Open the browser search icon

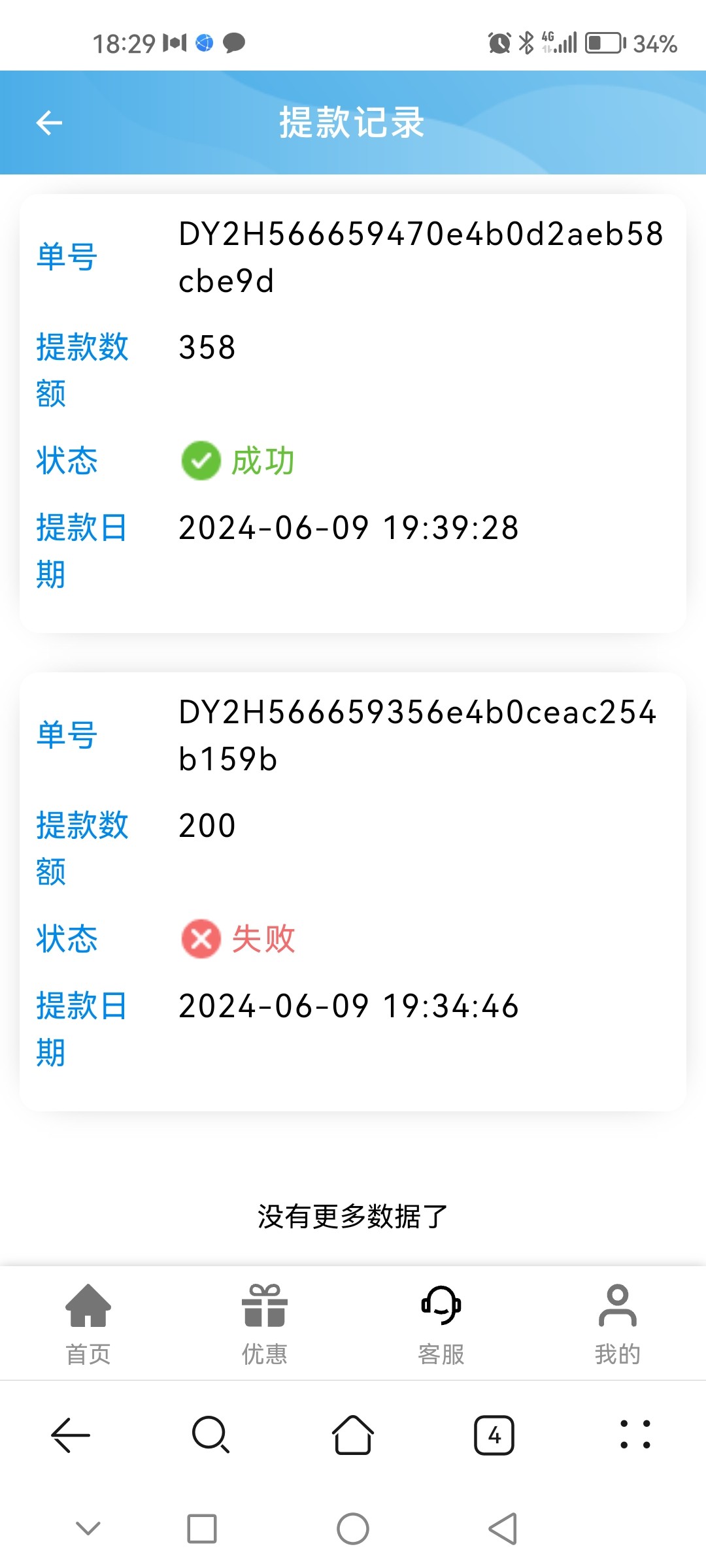click(x=211, y=1435)
